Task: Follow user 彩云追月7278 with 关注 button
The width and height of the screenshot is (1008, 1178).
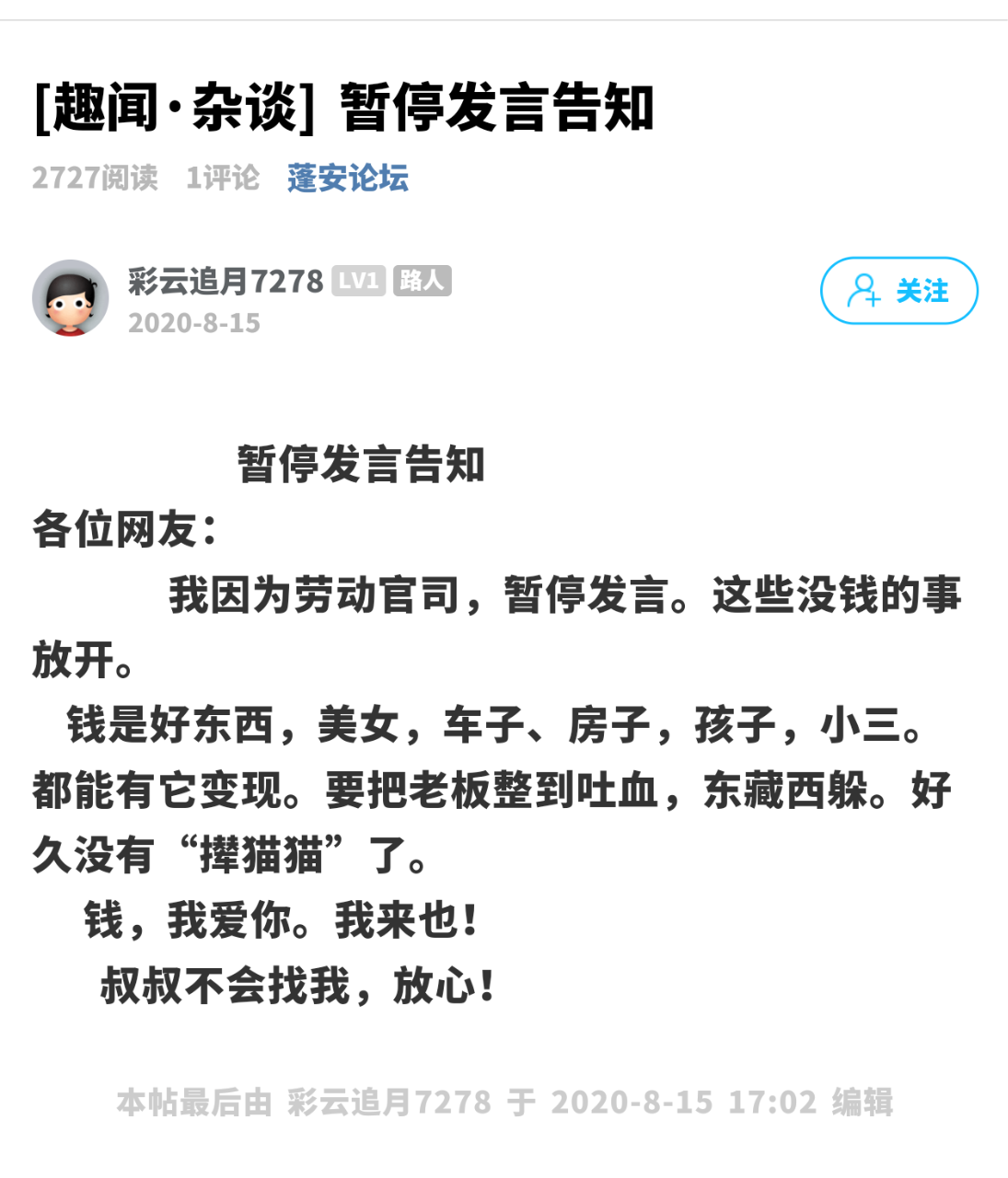Action: click(898, 291)
